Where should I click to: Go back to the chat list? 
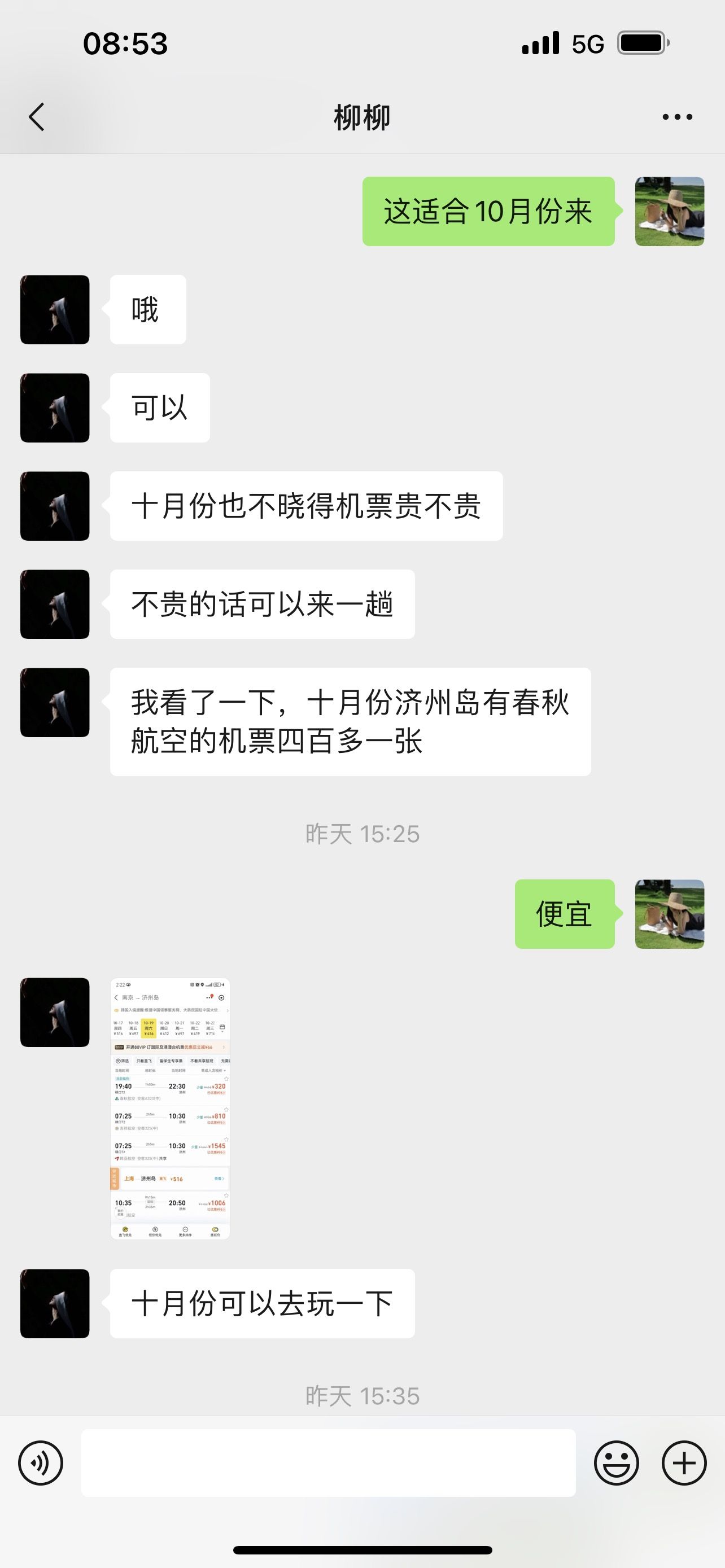(x=37, y=117)
